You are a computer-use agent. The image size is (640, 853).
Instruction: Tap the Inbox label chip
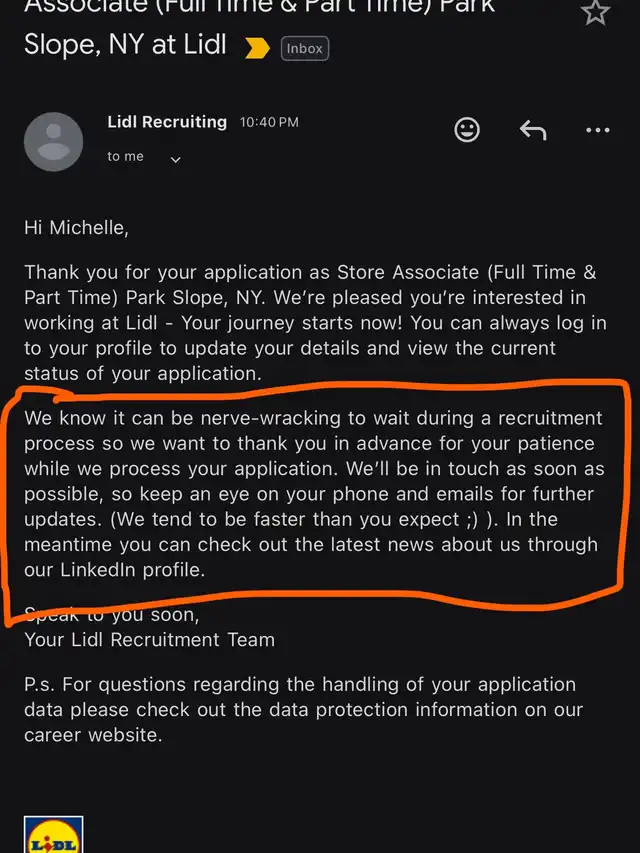point(304,48)
